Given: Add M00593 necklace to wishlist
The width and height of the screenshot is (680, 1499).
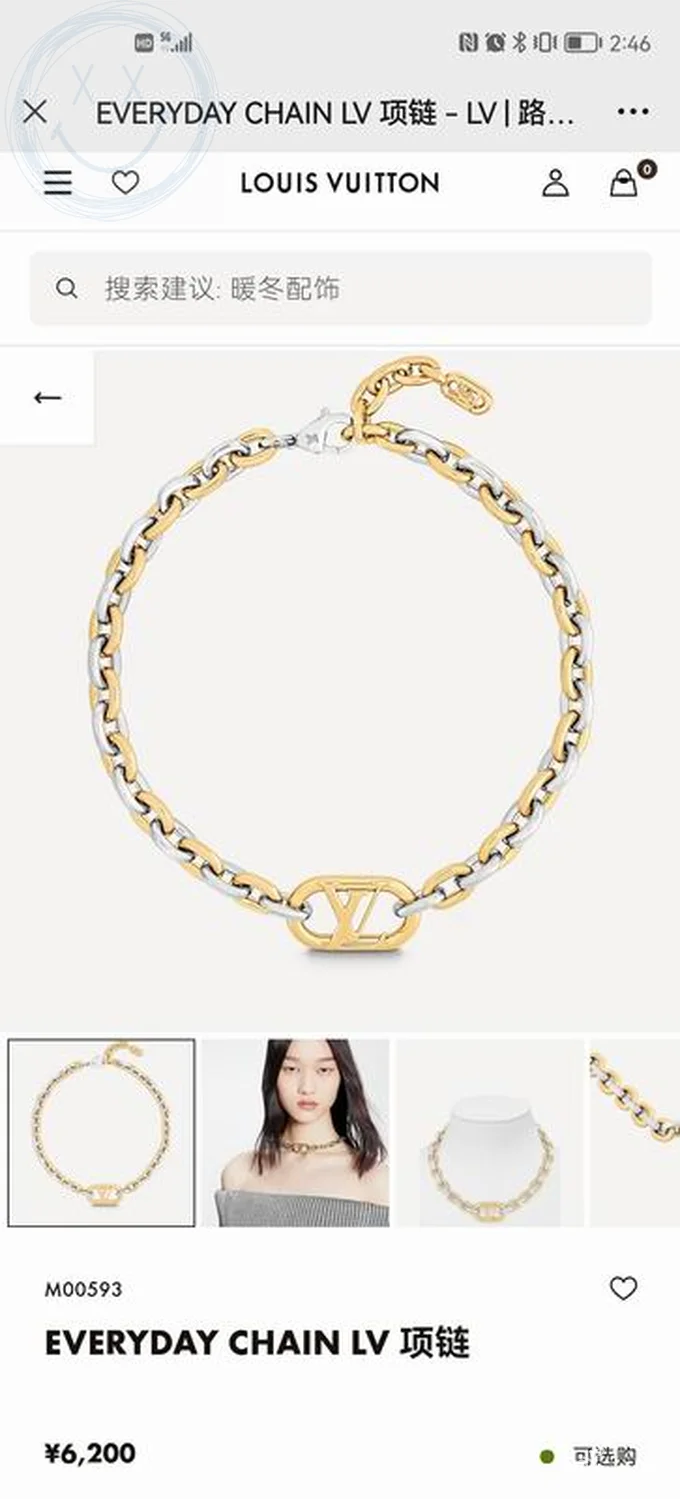Looking at the screenshot, I should [623, 1289].
